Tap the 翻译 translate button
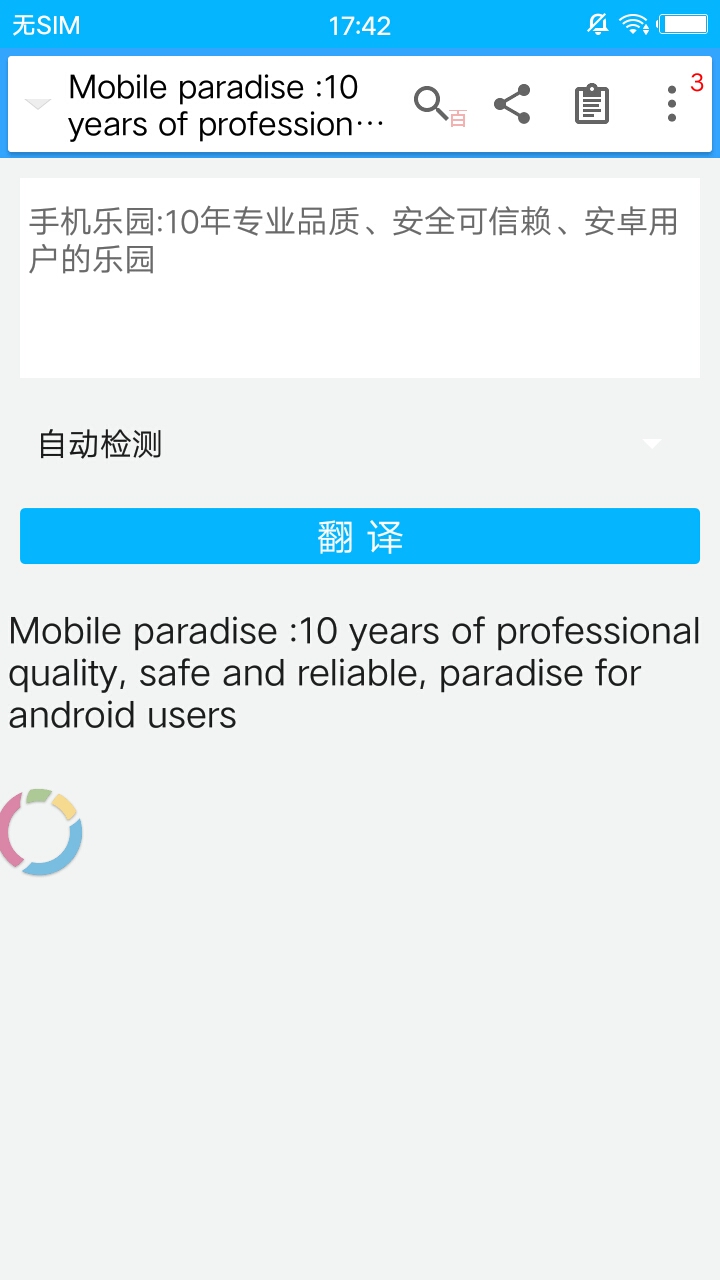The width and height of the screenshot is (720, 1280). (x=360, y=537)
